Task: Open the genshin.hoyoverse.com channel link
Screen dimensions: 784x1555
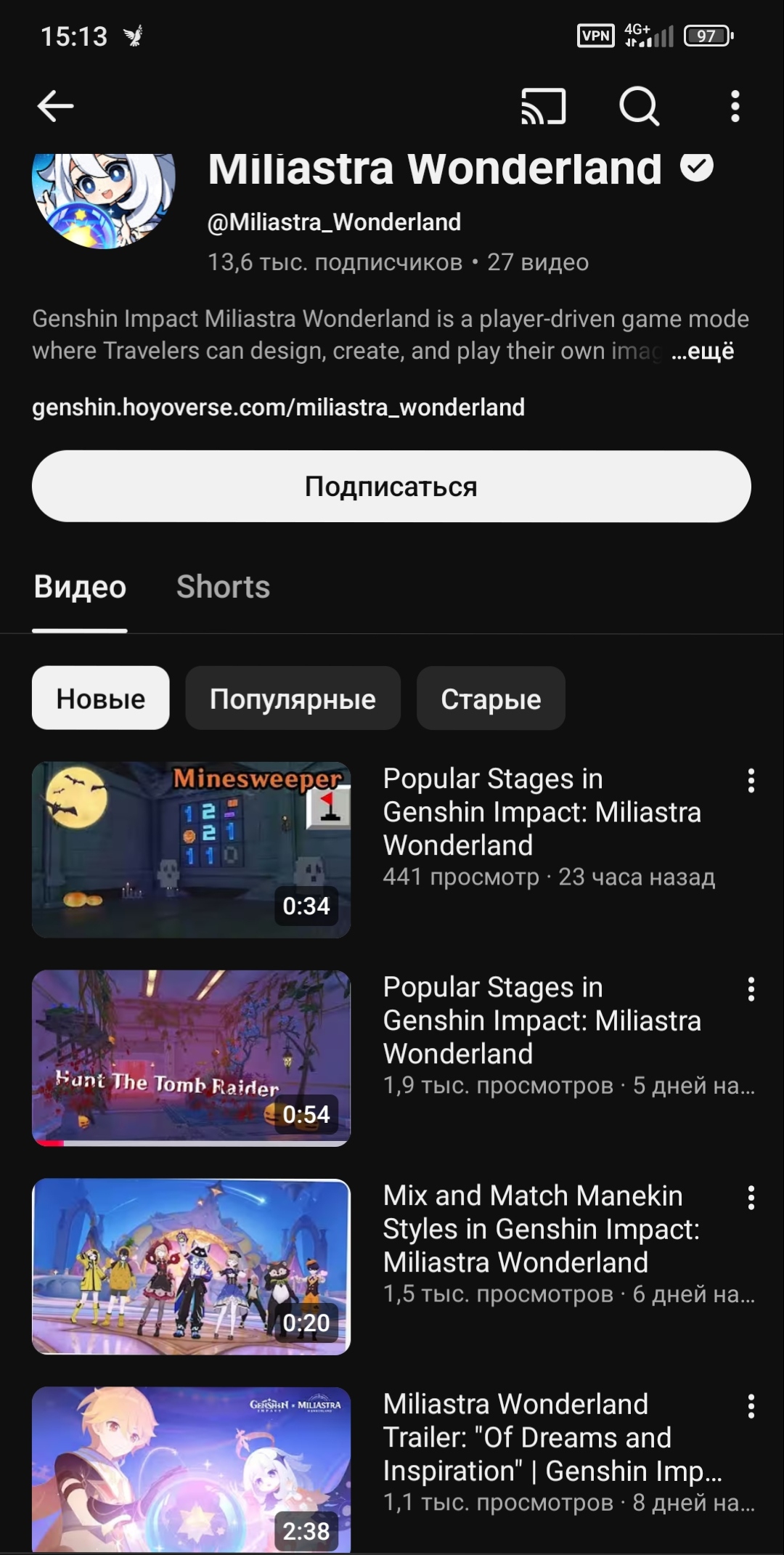Action: 278,407
